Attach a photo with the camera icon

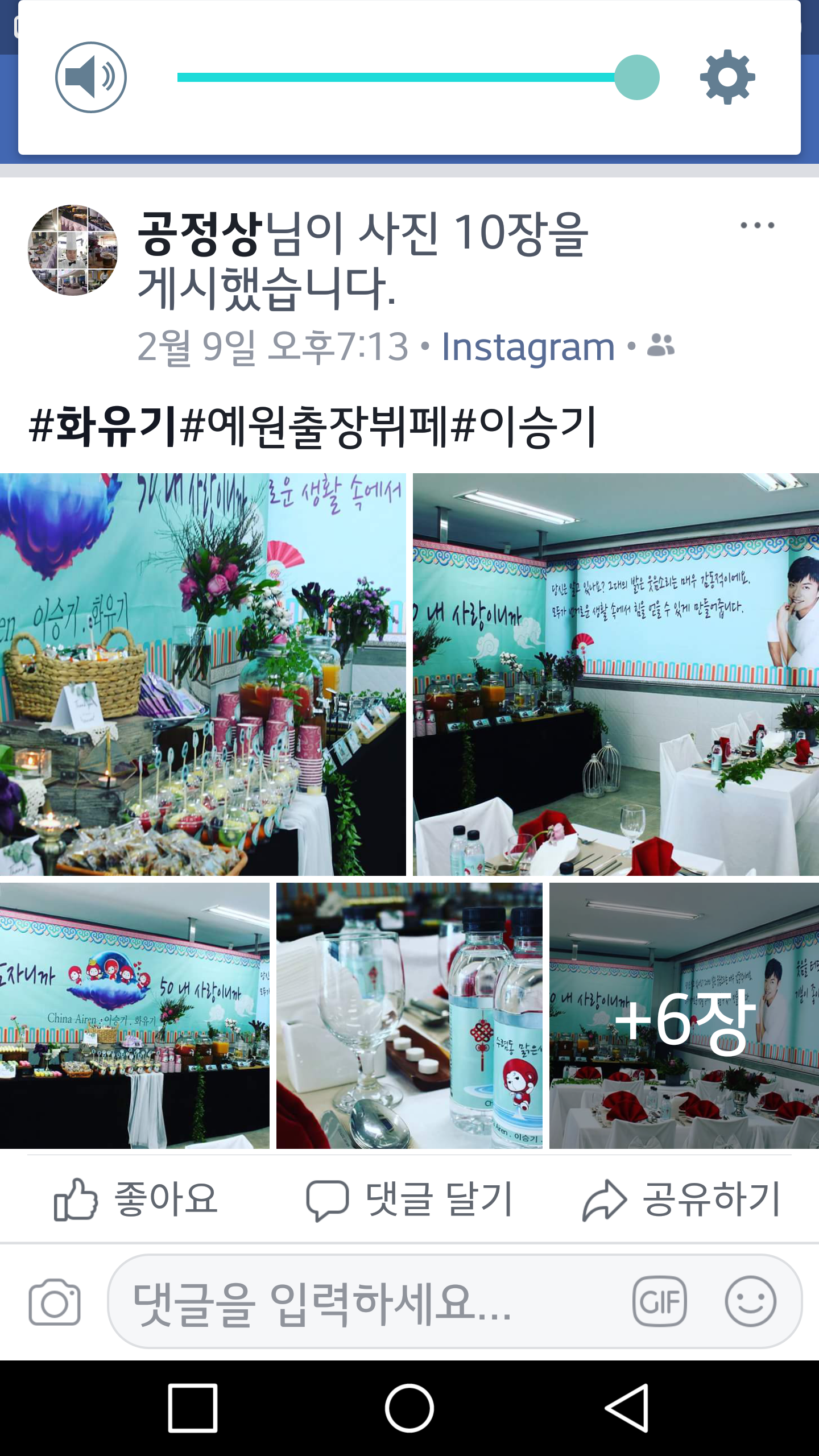(x=55, y=1302)
